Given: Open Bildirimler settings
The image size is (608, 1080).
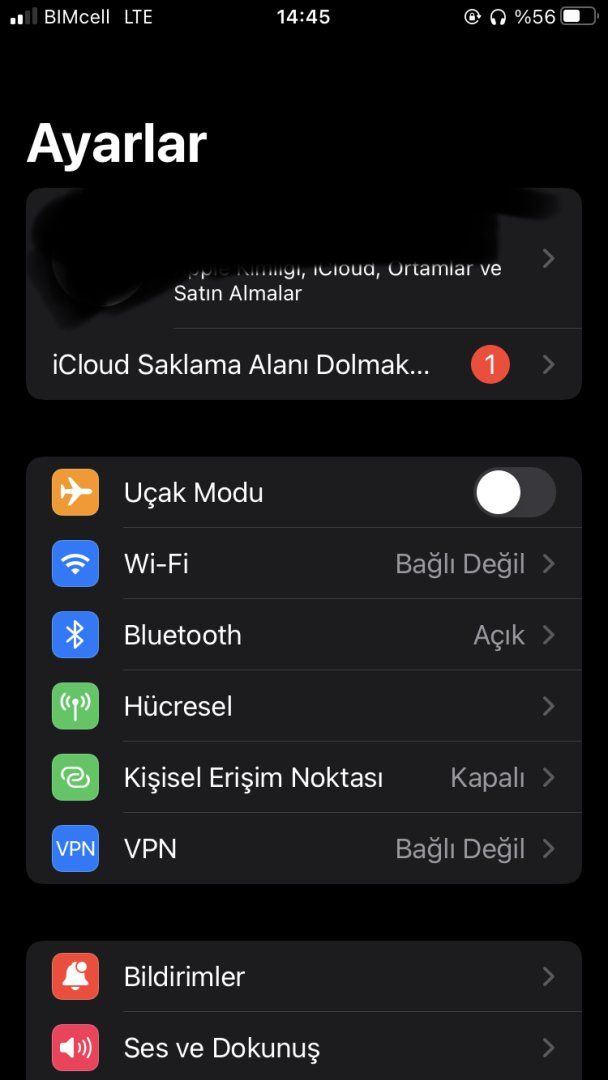Looking at the screenshot, I should (x=304, y=977).
